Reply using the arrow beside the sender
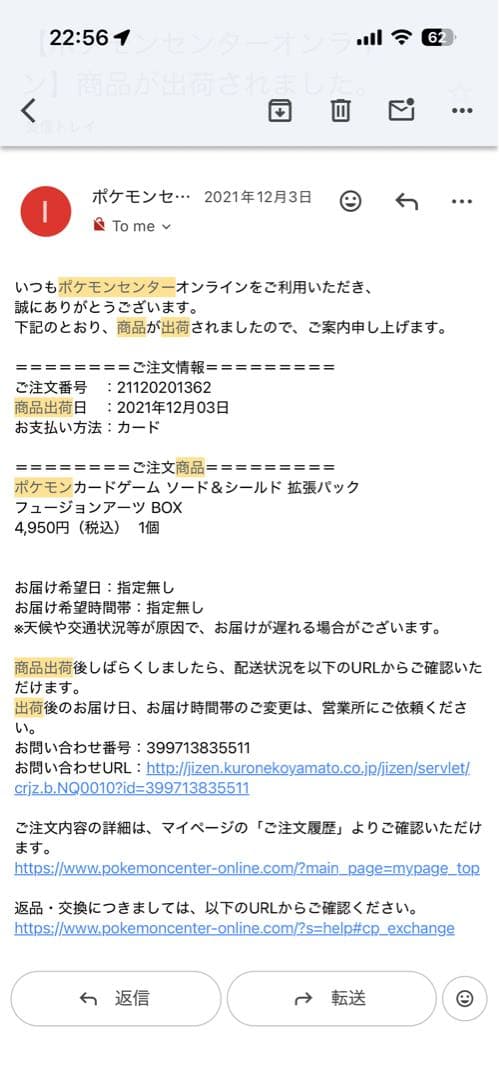 click(407, 200)
